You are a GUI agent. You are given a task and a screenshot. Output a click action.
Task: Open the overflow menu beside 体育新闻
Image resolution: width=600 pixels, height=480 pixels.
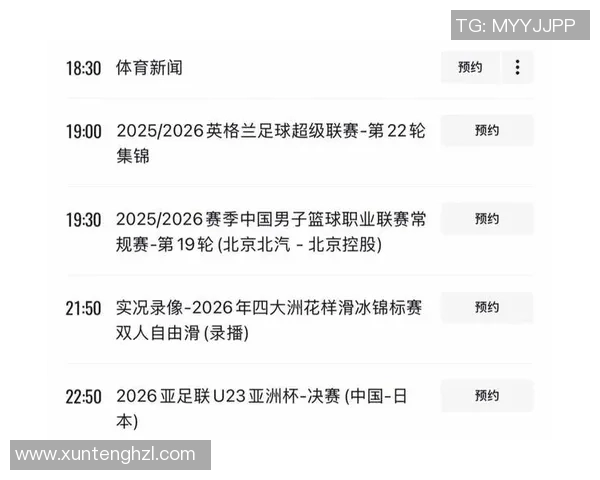(517, 68)
